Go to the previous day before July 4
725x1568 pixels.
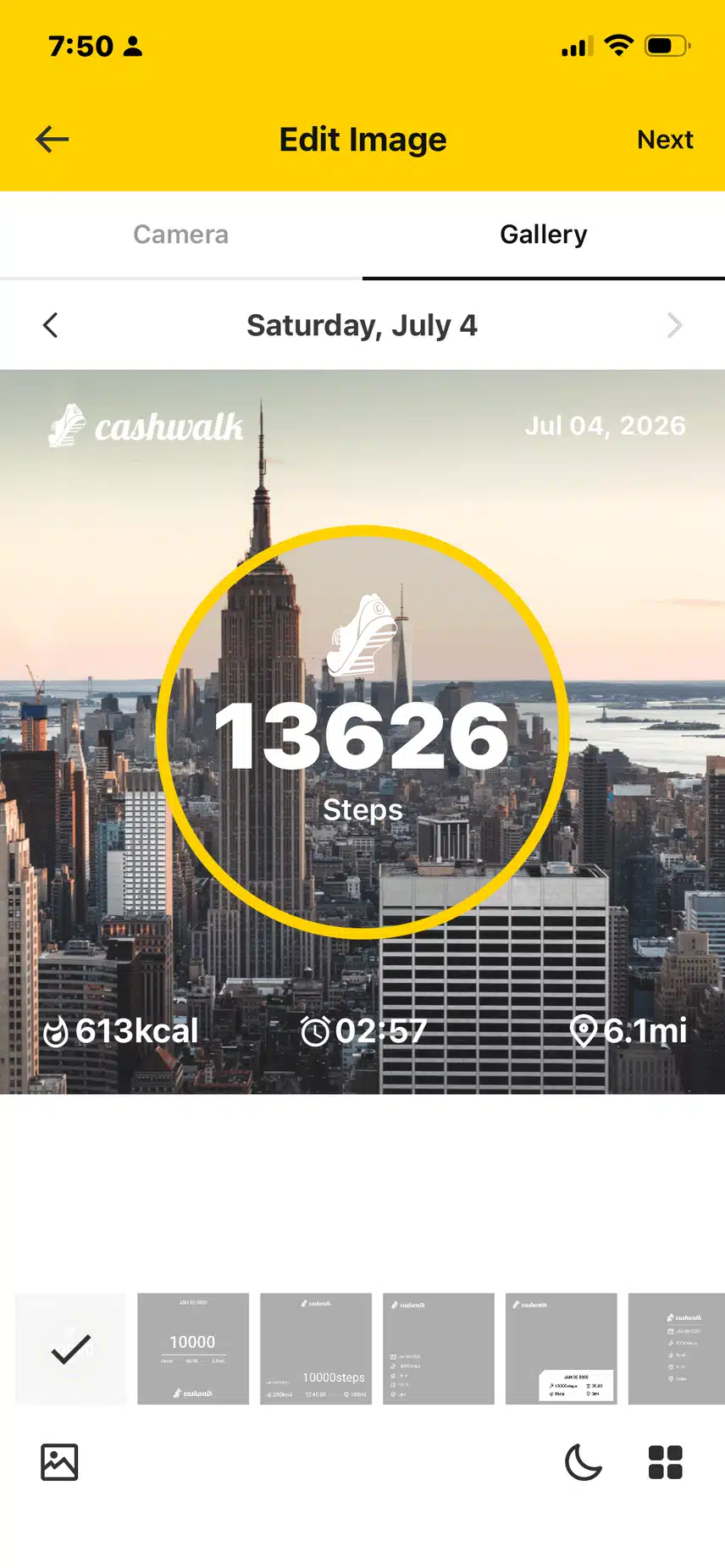pyautogui.click(x=51, y=325)
